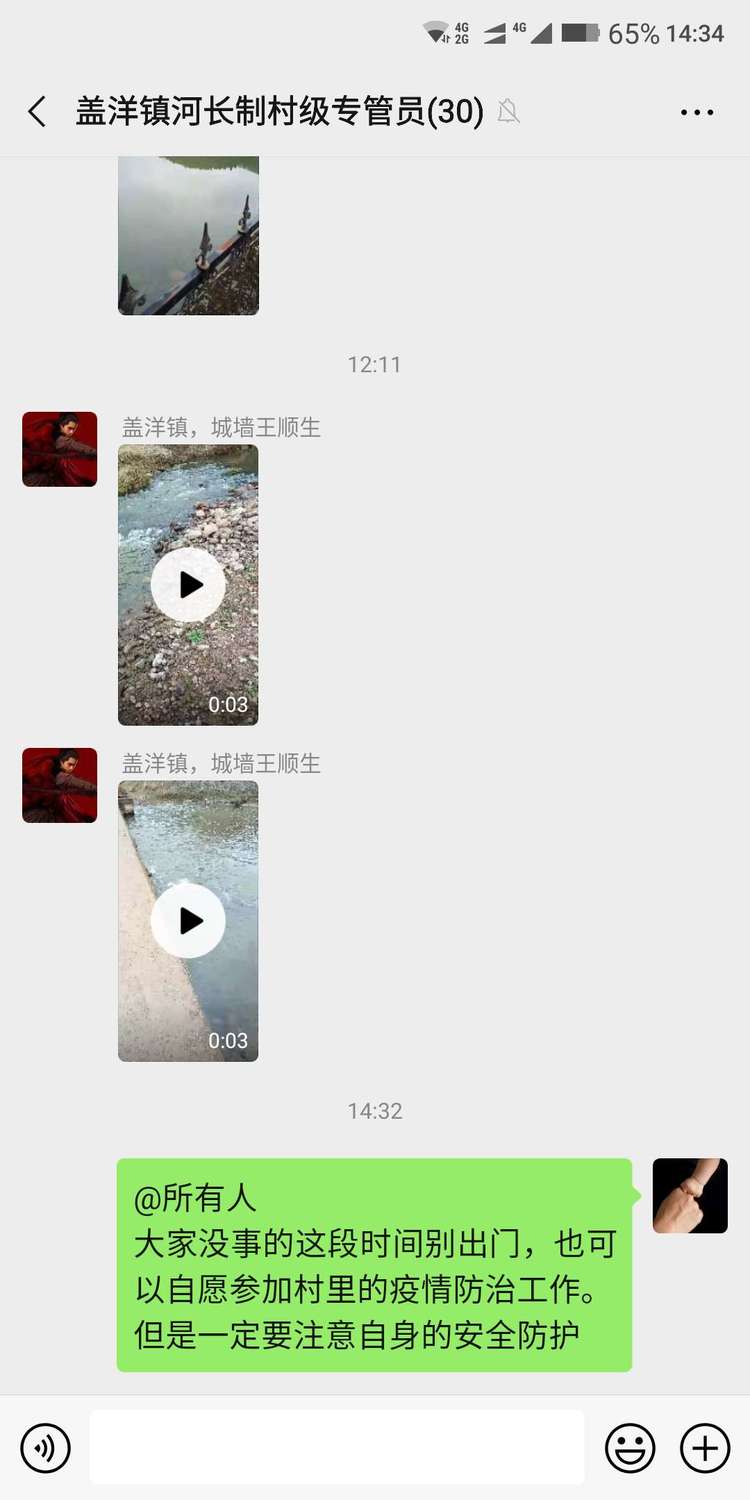
Task: Play the rocky stream video
Action: pos(188,585)
